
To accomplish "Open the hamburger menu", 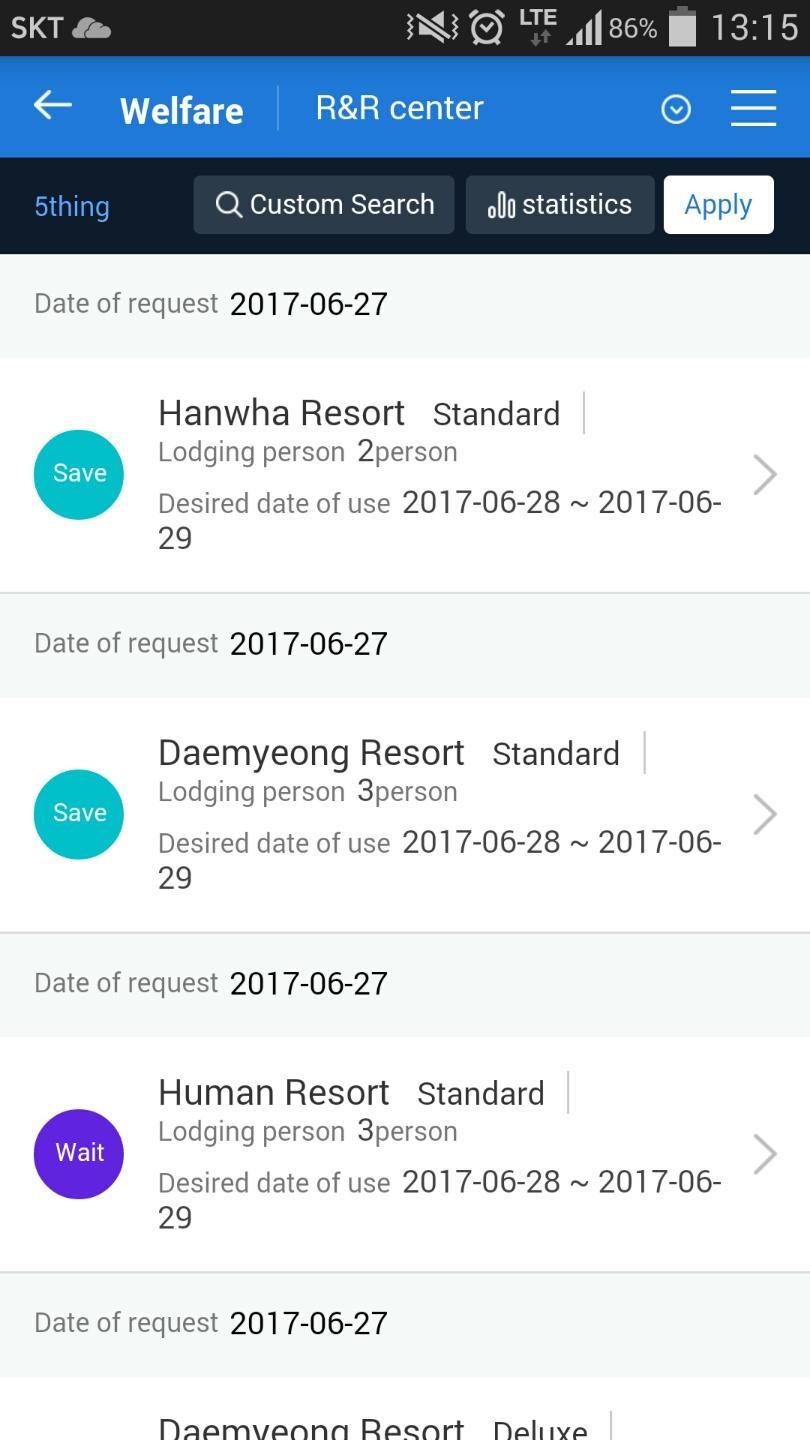I will (753, 107).
